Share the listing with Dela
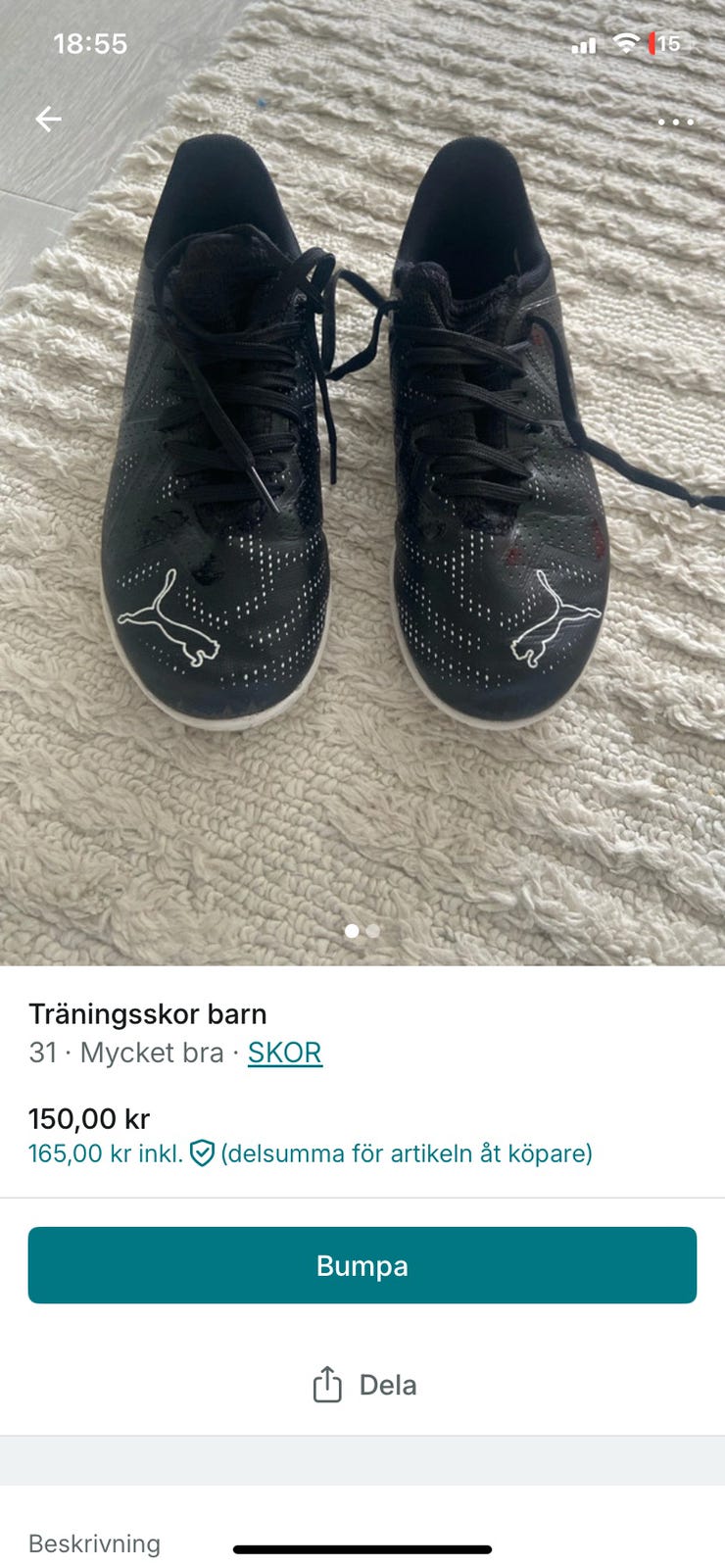725x1568 pixels. [x=363, y=1385]
